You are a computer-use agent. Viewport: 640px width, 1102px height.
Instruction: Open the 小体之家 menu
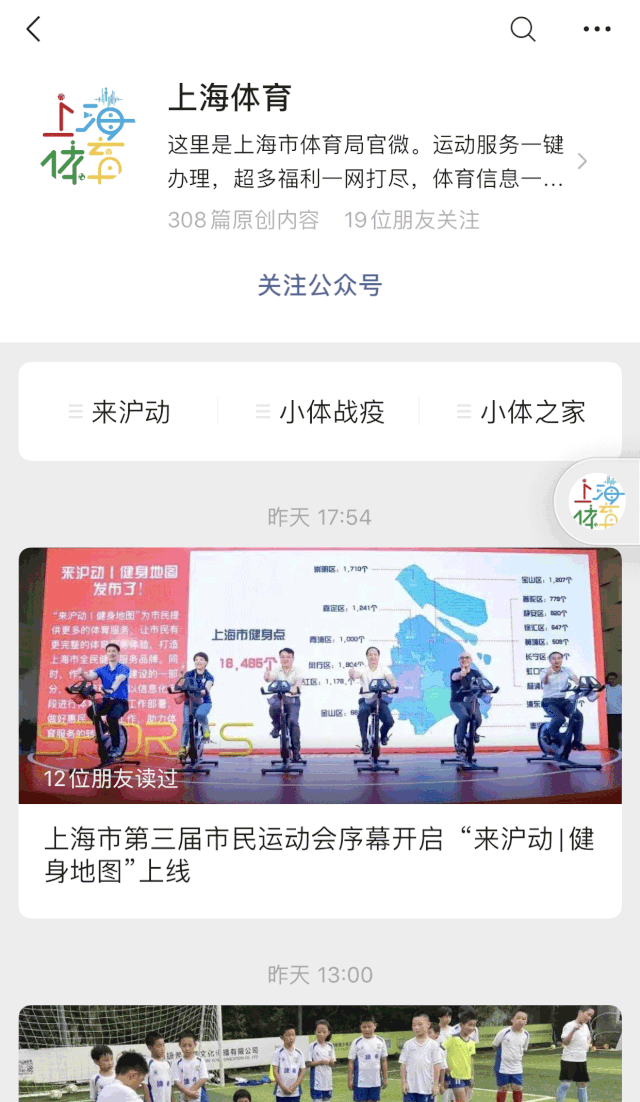[520, 412]
